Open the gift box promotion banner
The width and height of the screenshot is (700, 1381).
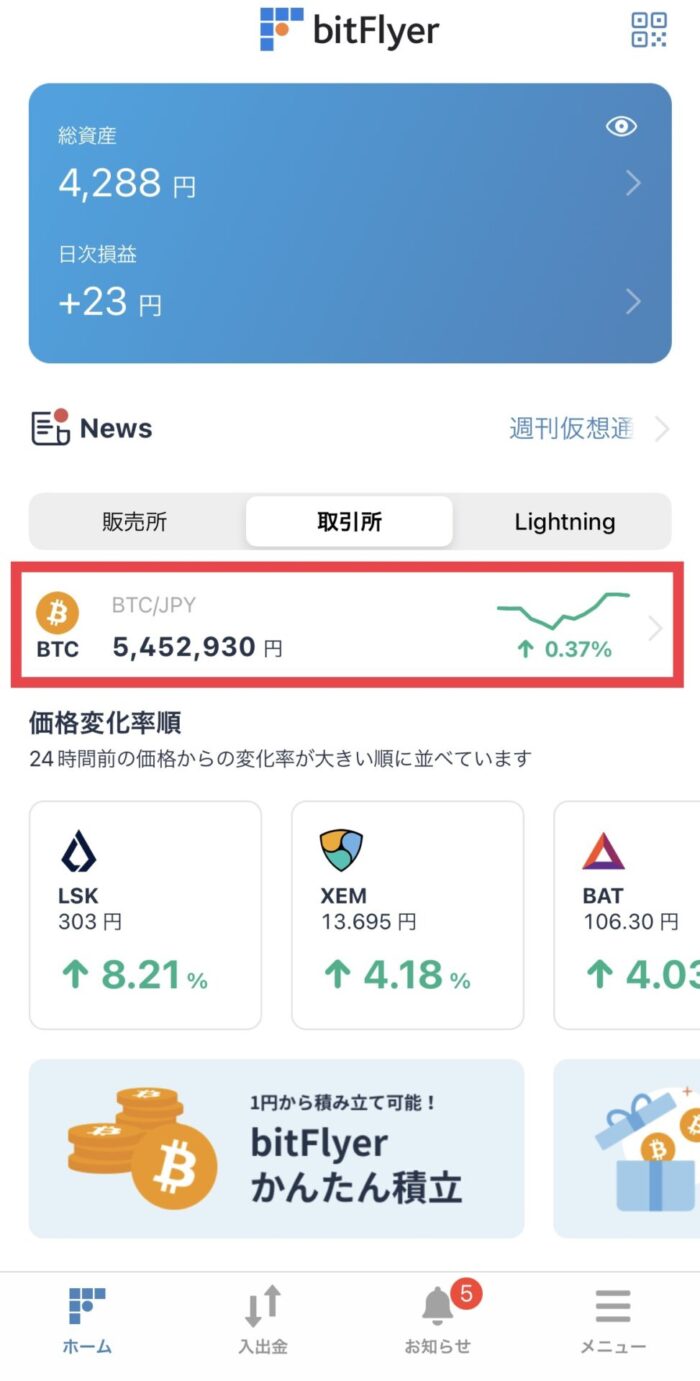627,1149
